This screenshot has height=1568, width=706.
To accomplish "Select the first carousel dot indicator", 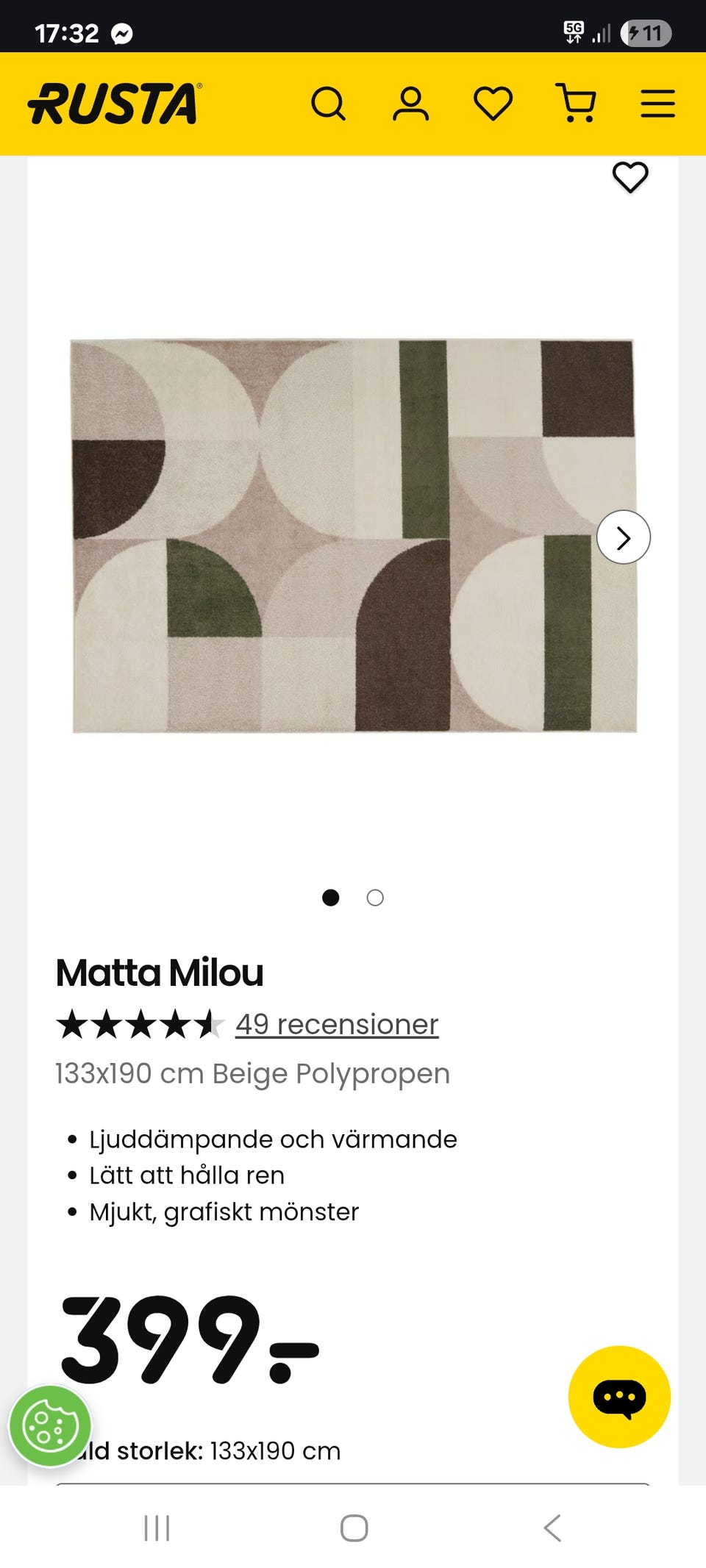I will pyautogui.click(x=332, y=898).
